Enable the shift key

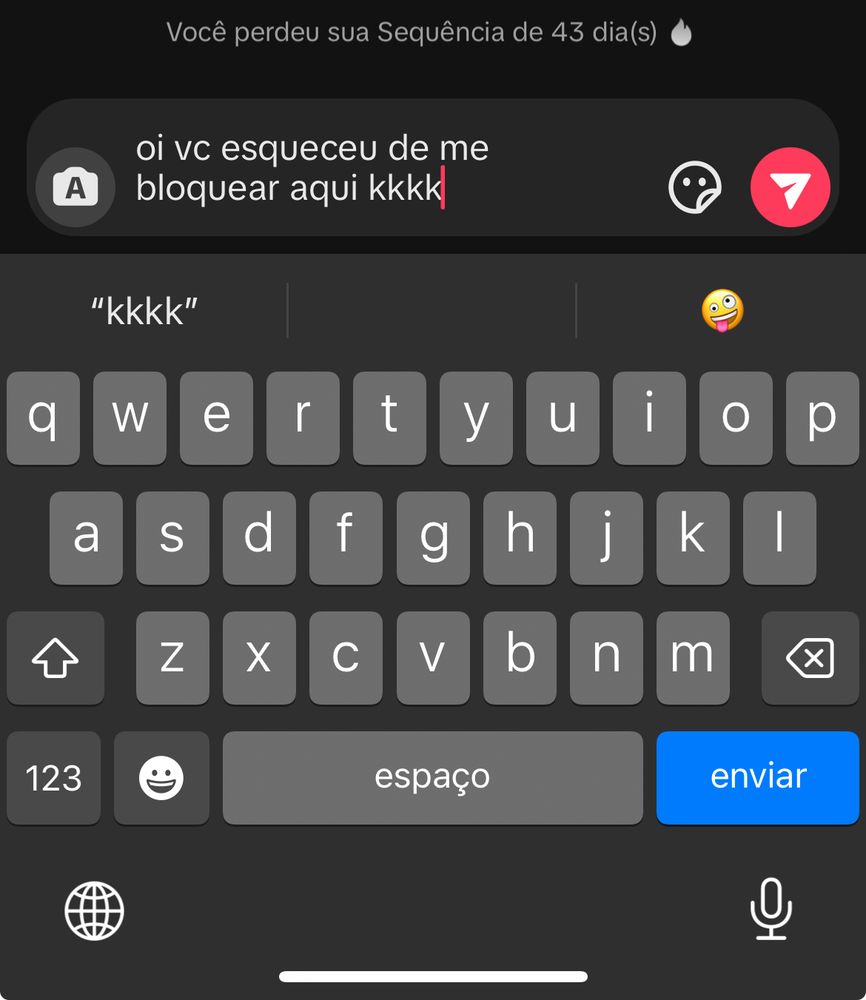[x=55, y=658]
